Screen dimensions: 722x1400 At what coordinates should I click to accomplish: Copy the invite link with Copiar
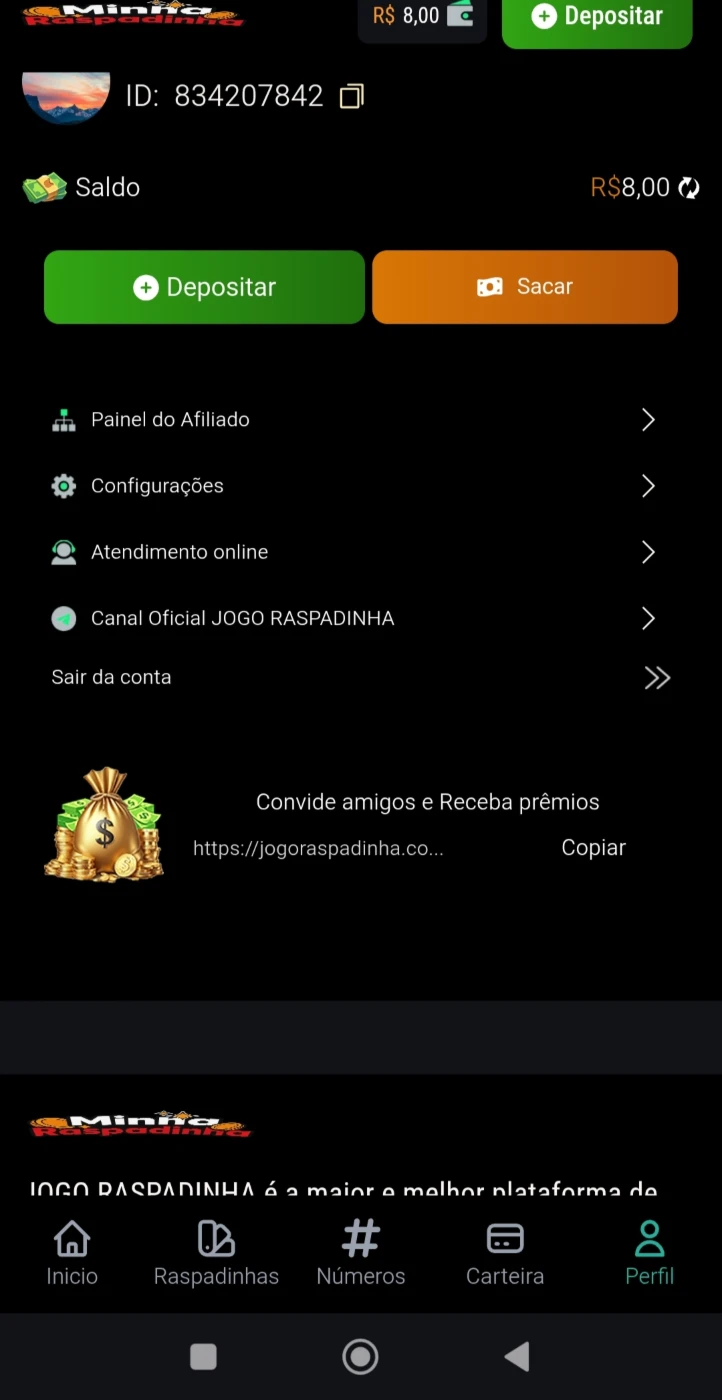pos(593,848)
